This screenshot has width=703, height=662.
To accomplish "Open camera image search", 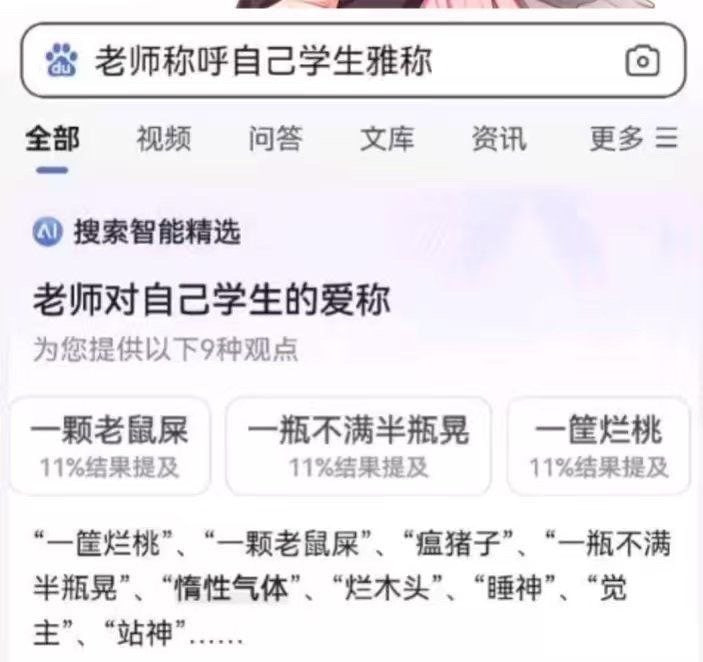I will click(x=642, y=61).
